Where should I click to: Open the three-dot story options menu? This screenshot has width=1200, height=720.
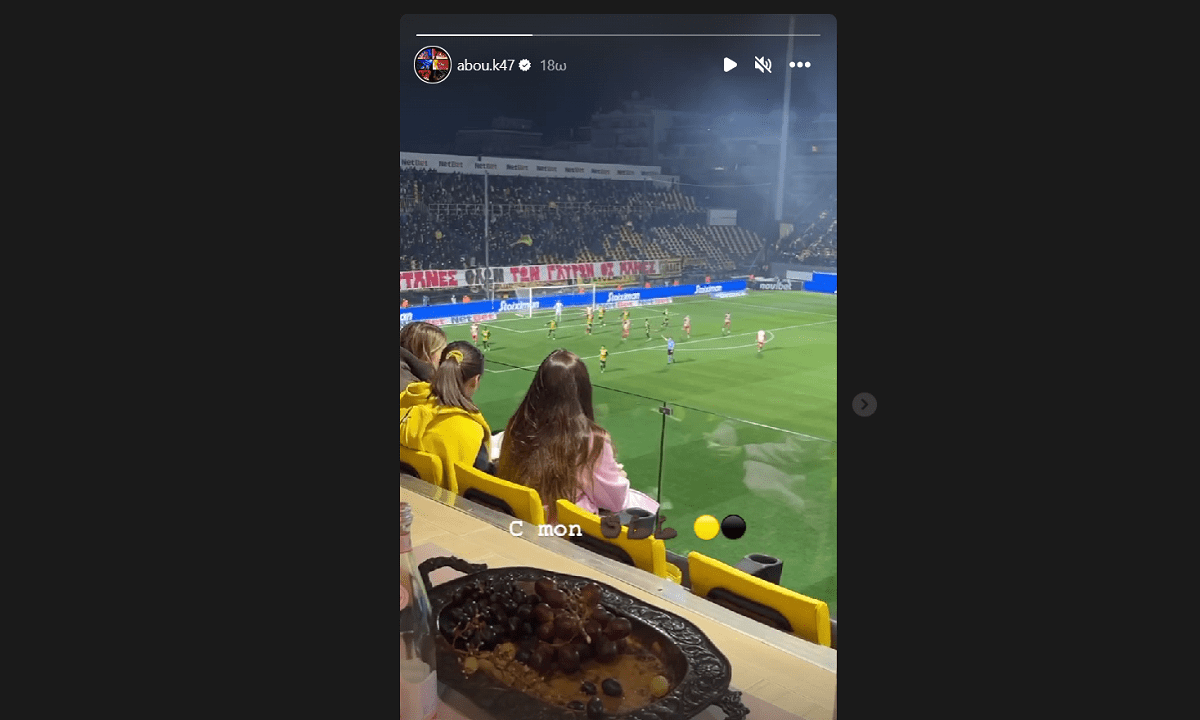pyautogui.click(x=800, y=65)
